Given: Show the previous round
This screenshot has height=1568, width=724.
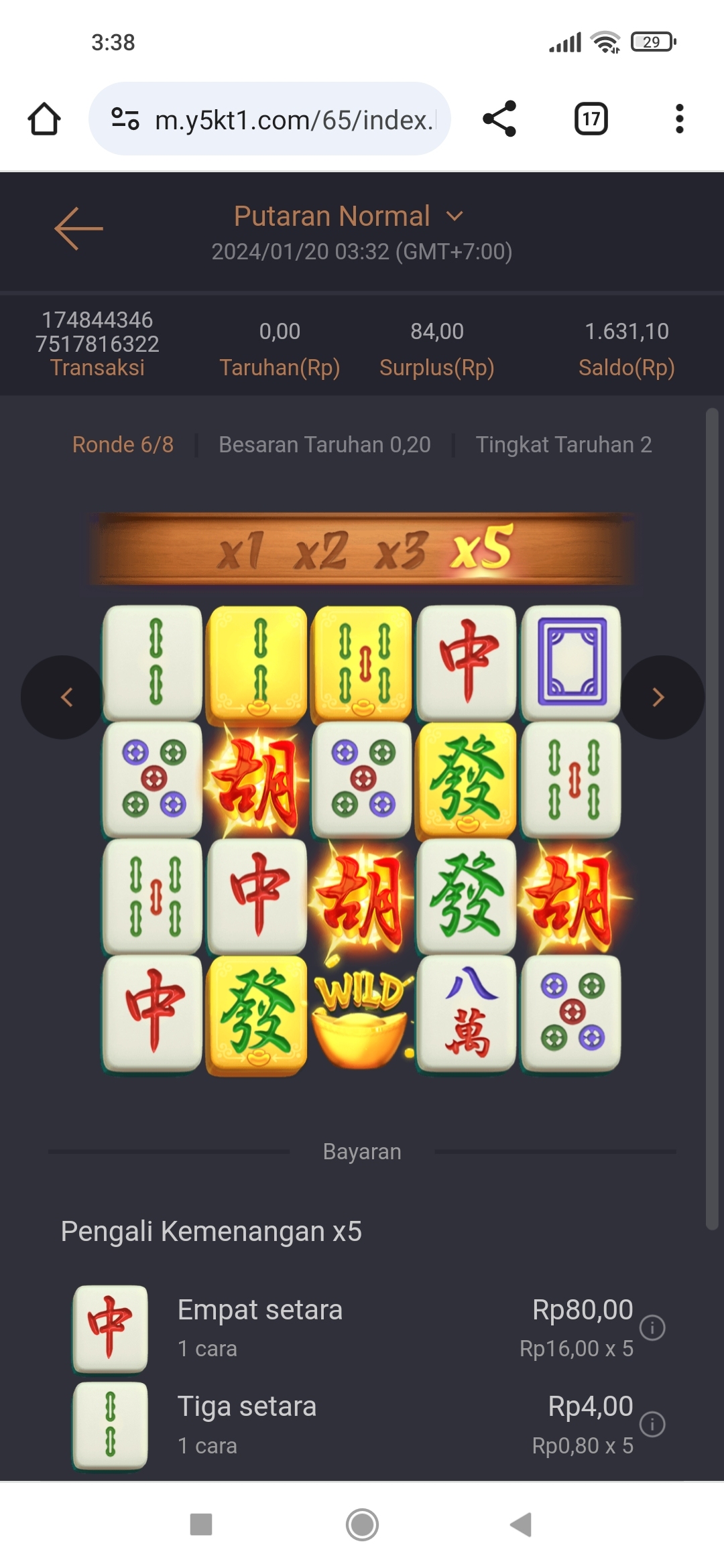Looking at the screenshot, I should [x=64, y=697].
